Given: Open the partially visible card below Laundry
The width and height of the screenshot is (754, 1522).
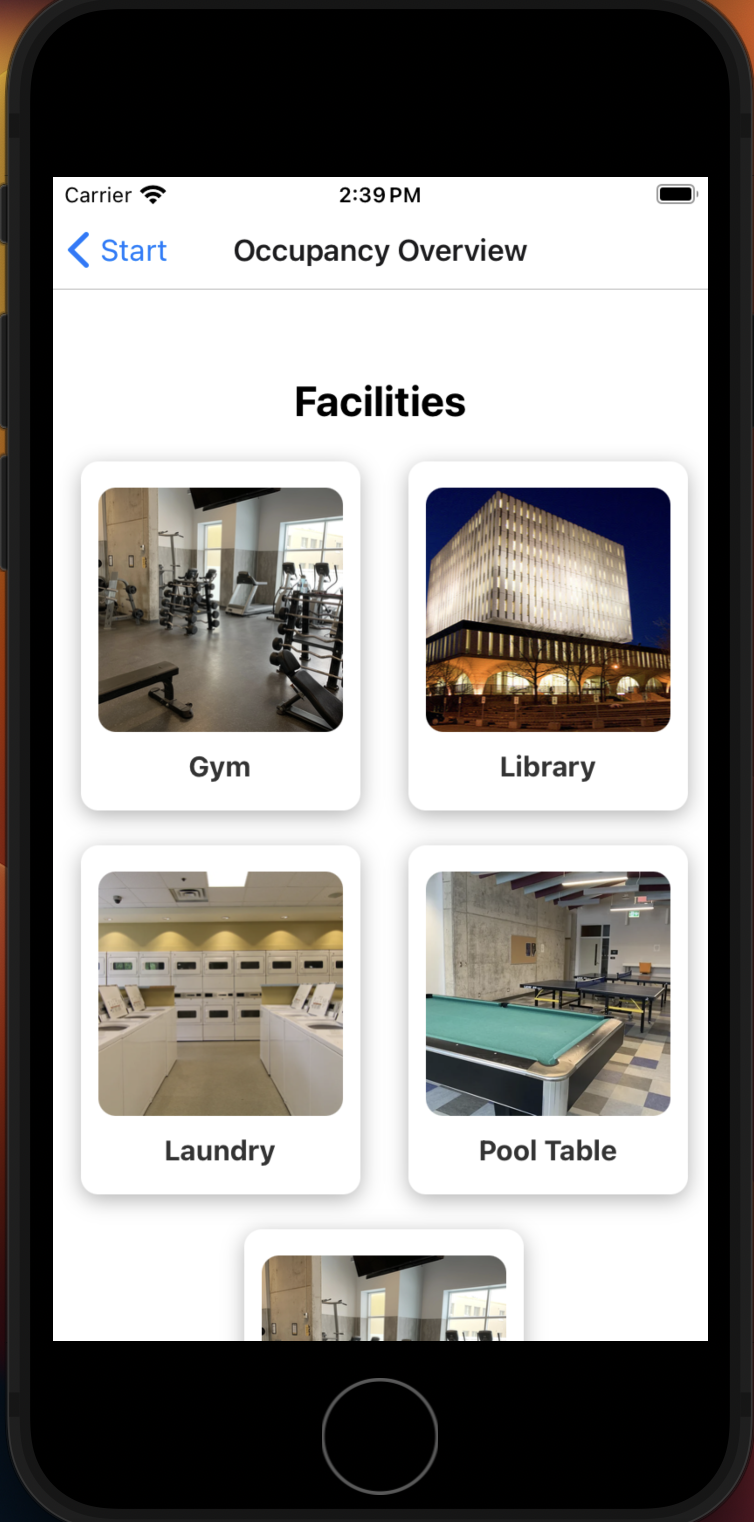Looking at the screenshot, I should pyautogui.click(x=384, y=1286).
